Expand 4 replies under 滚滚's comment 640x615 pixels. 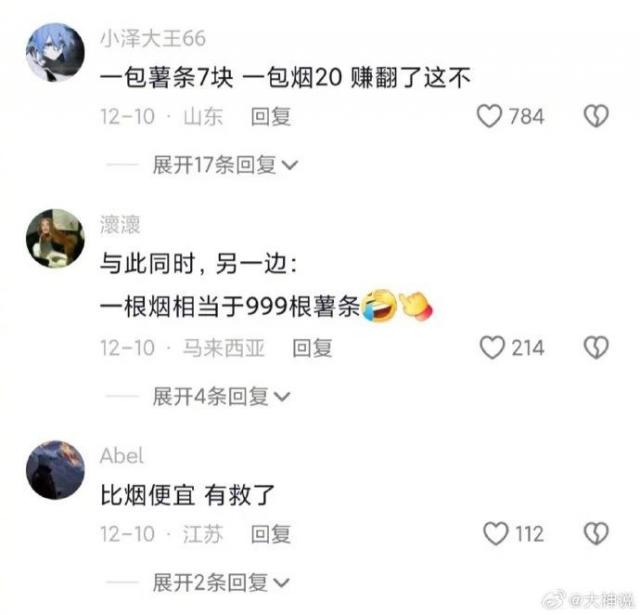click(x=220, y=397)
